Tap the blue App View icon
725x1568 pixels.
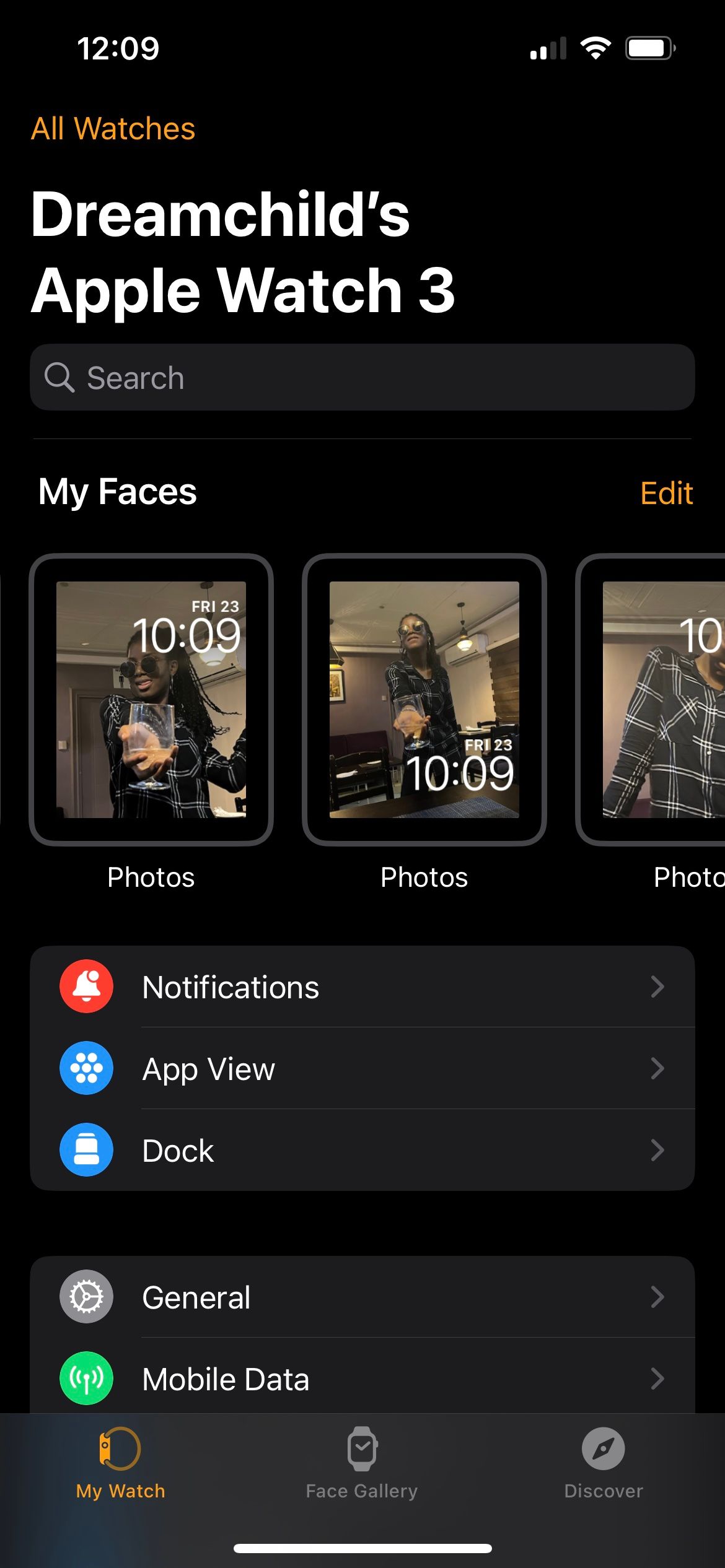pyautogui.click(x=86, y=1069)
